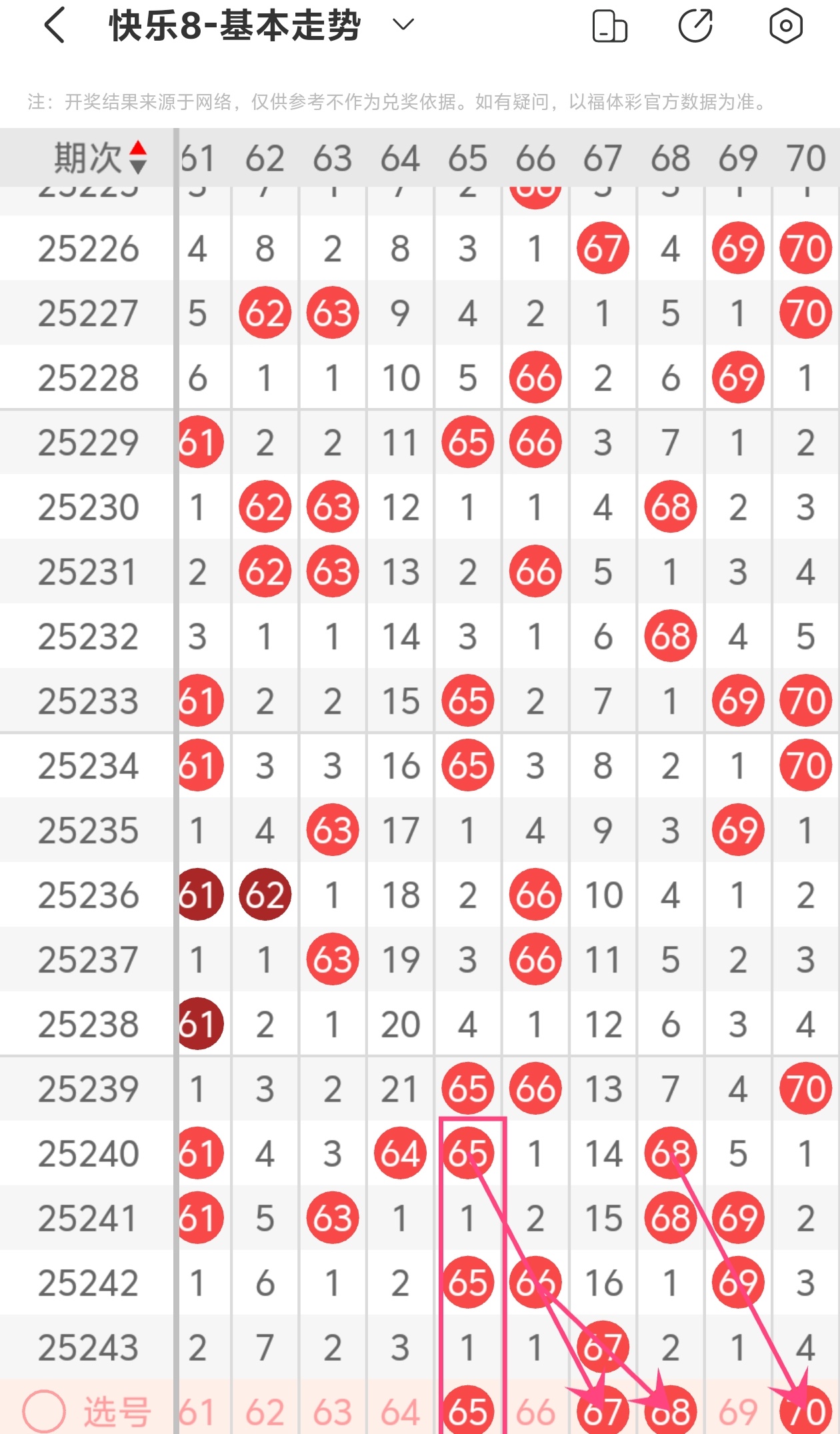The width and height of the screenshot is (840, 1434).
Task: Share the trend chart
Action: [x=696, y=26]
